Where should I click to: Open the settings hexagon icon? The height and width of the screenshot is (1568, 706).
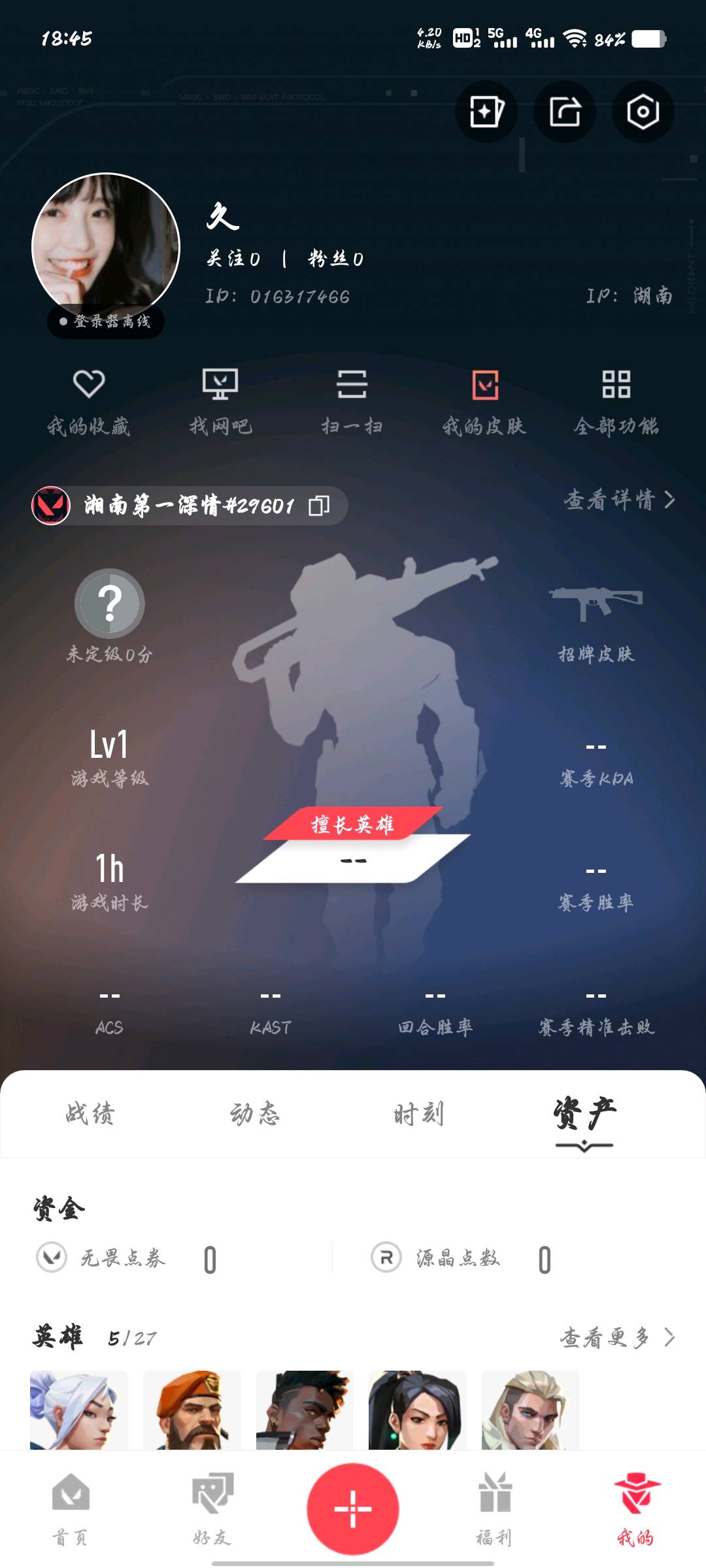643,112
